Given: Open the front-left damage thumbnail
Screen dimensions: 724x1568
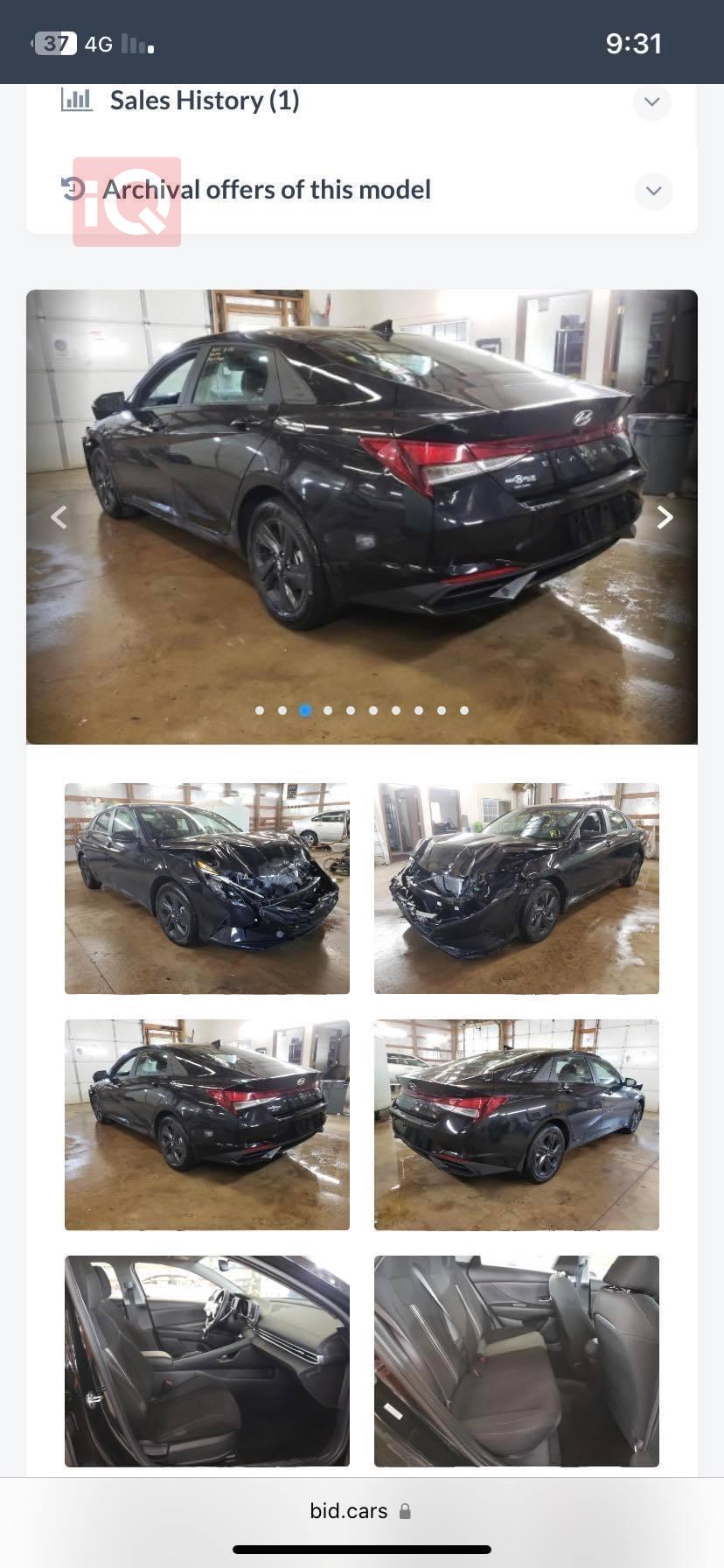Looking at the screenshot, I should [517, 888].
